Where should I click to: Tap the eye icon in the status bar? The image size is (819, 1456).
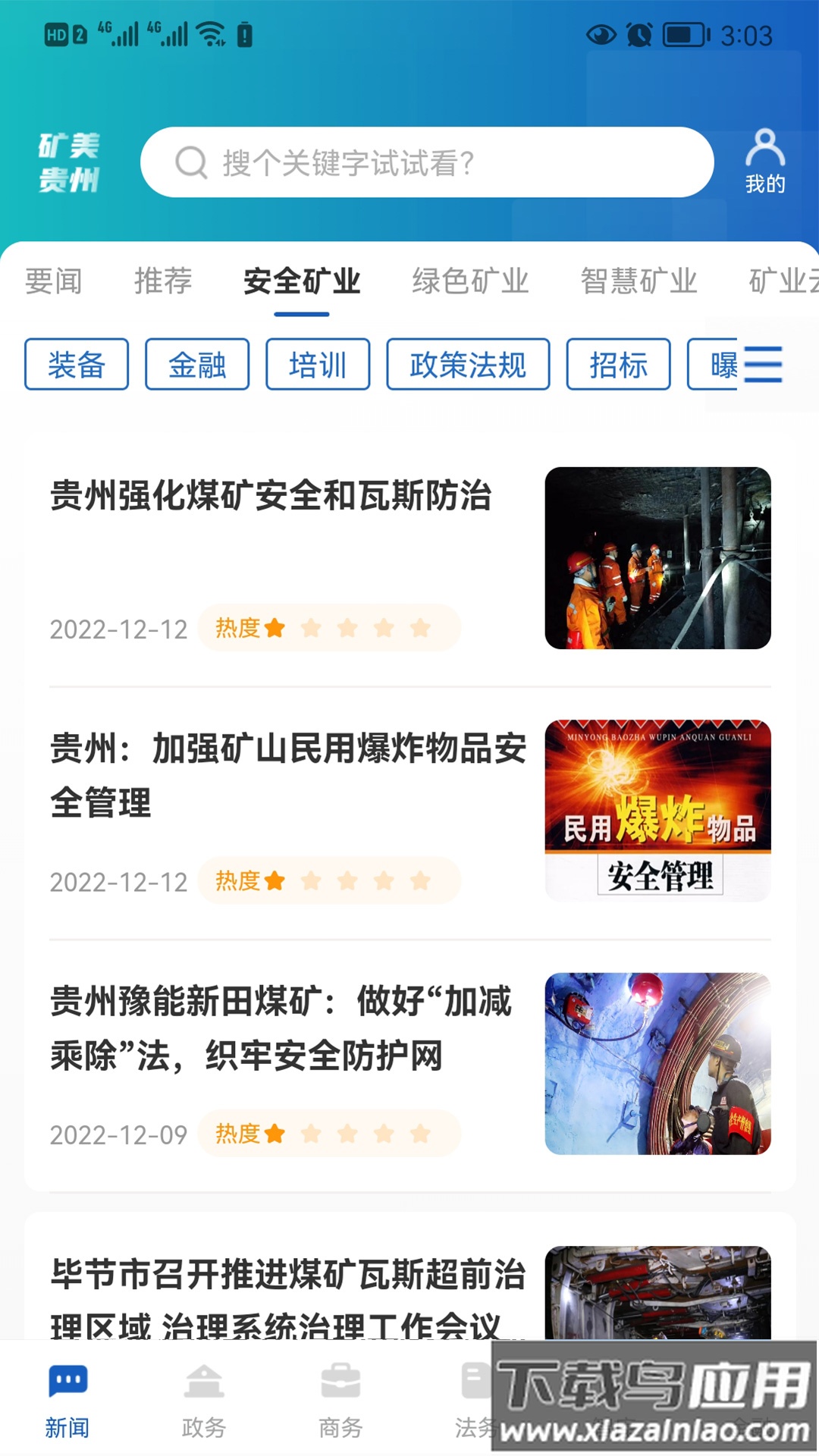[601, 34]
